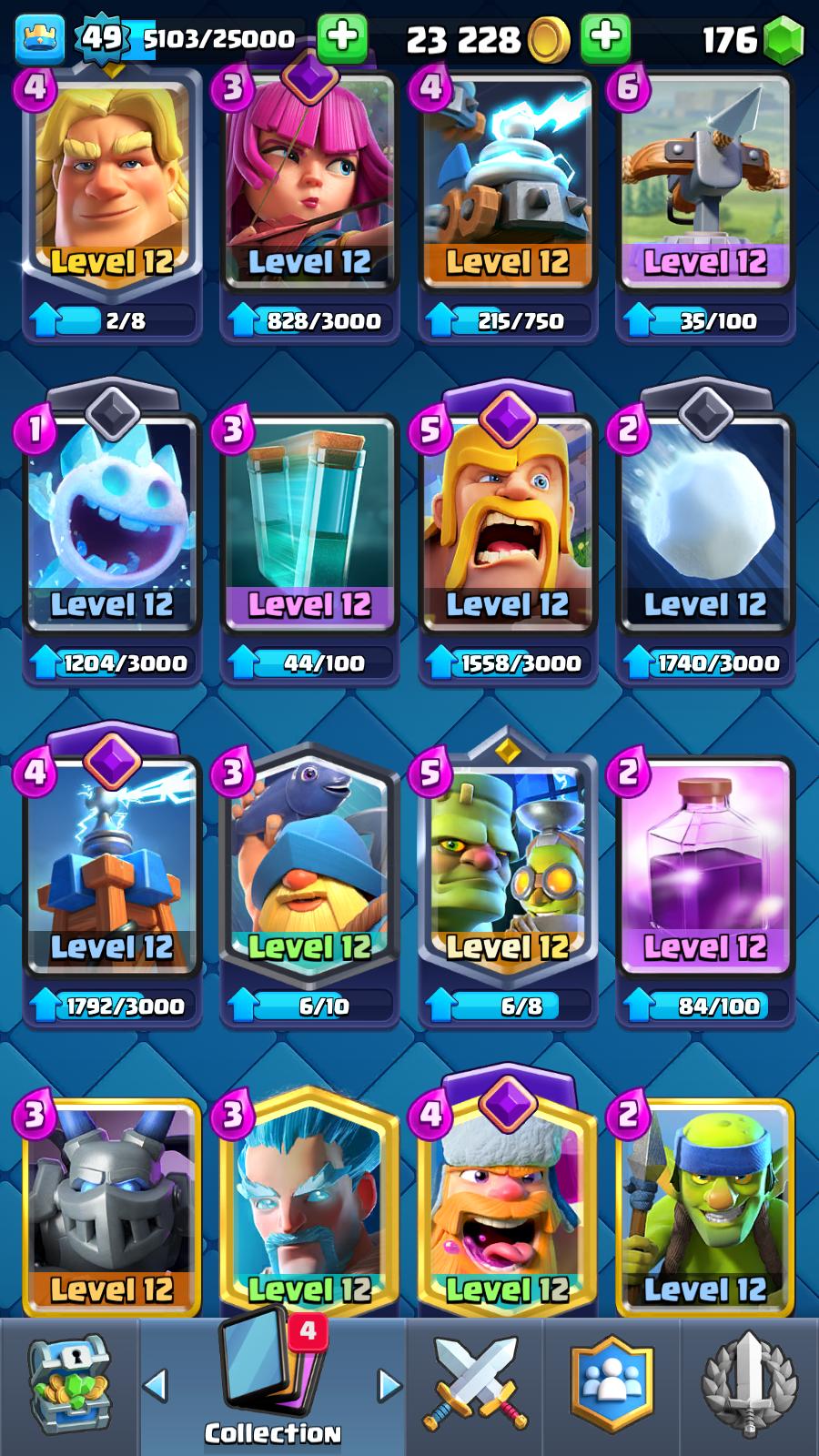Select the Archers card
This screenshot has height=1456, width=819.
[x=309, y=182]
